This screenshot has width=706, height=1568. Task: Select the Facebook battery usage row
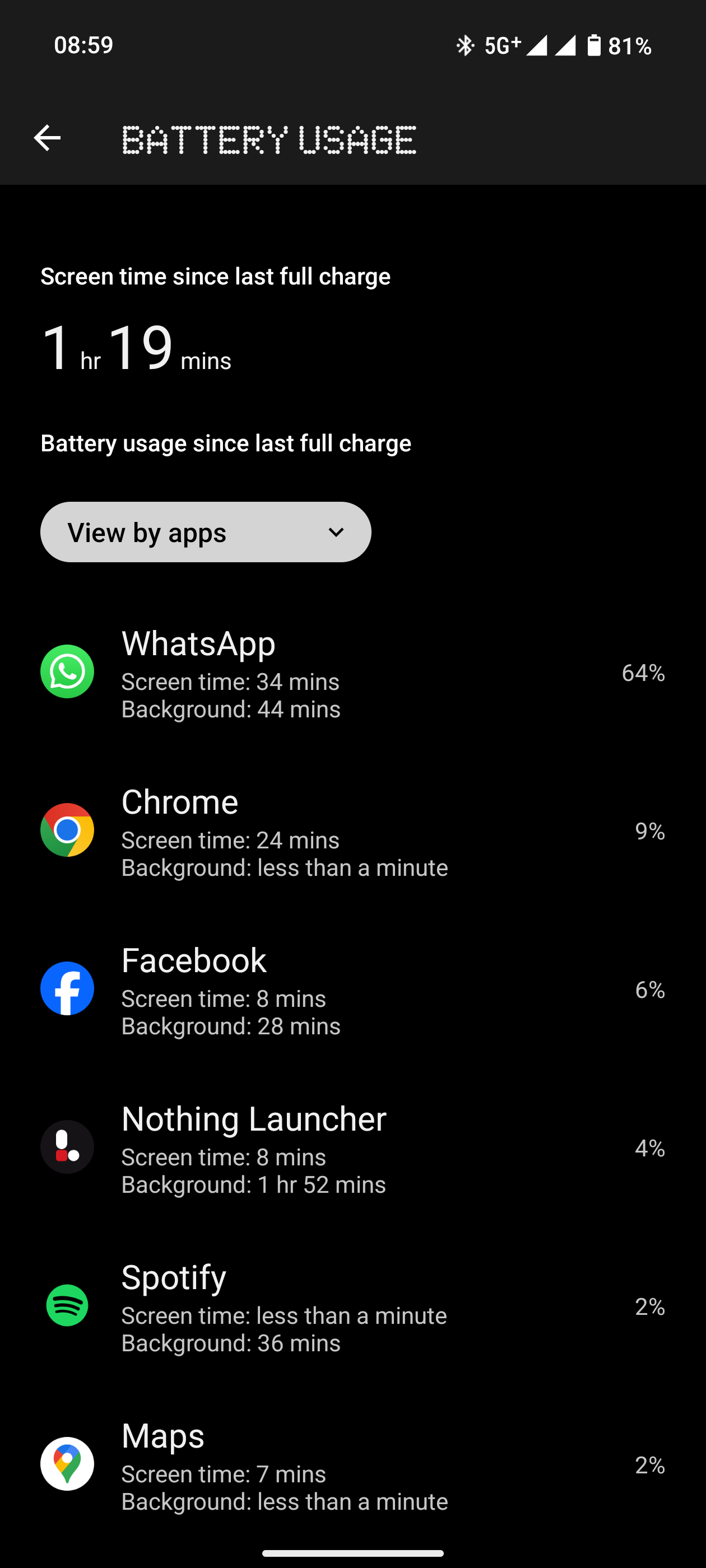pyautogui.click(x=352, y=989)
